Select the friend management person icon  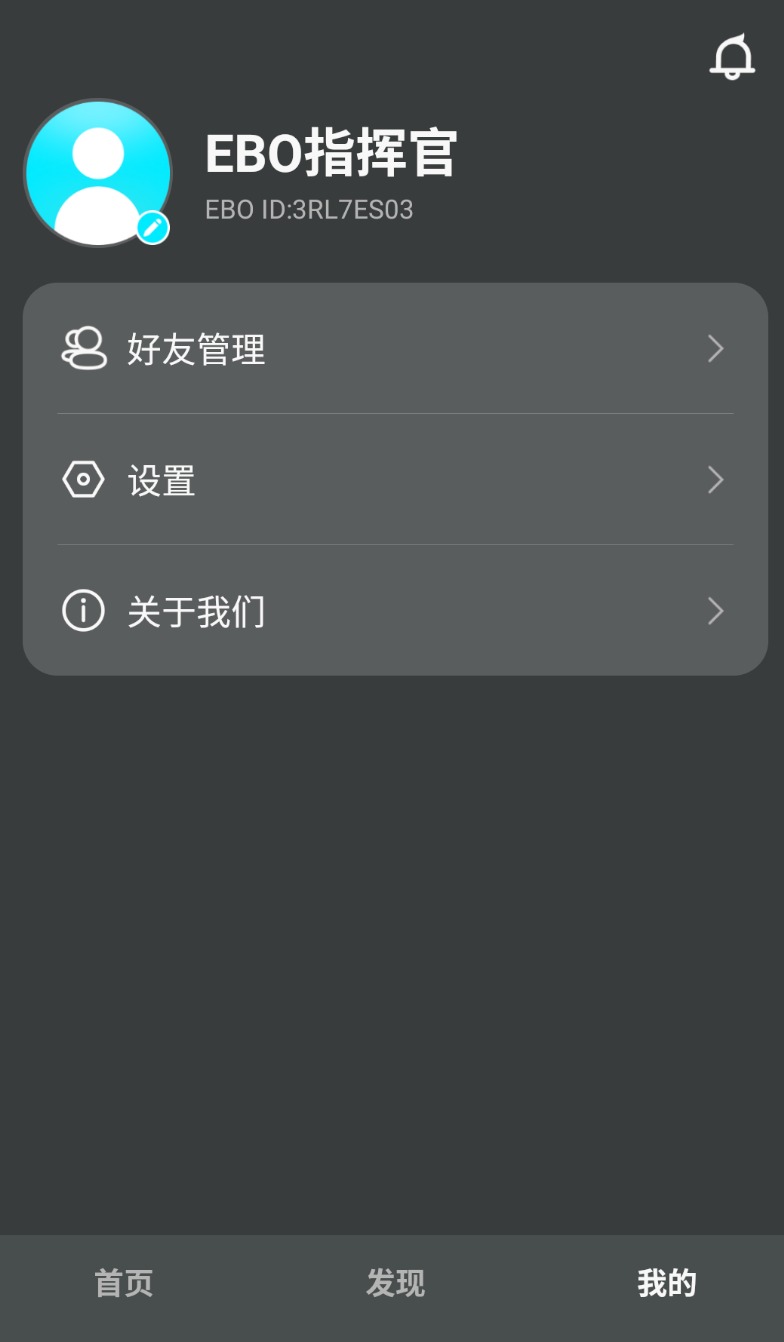(x=84, y=348)
